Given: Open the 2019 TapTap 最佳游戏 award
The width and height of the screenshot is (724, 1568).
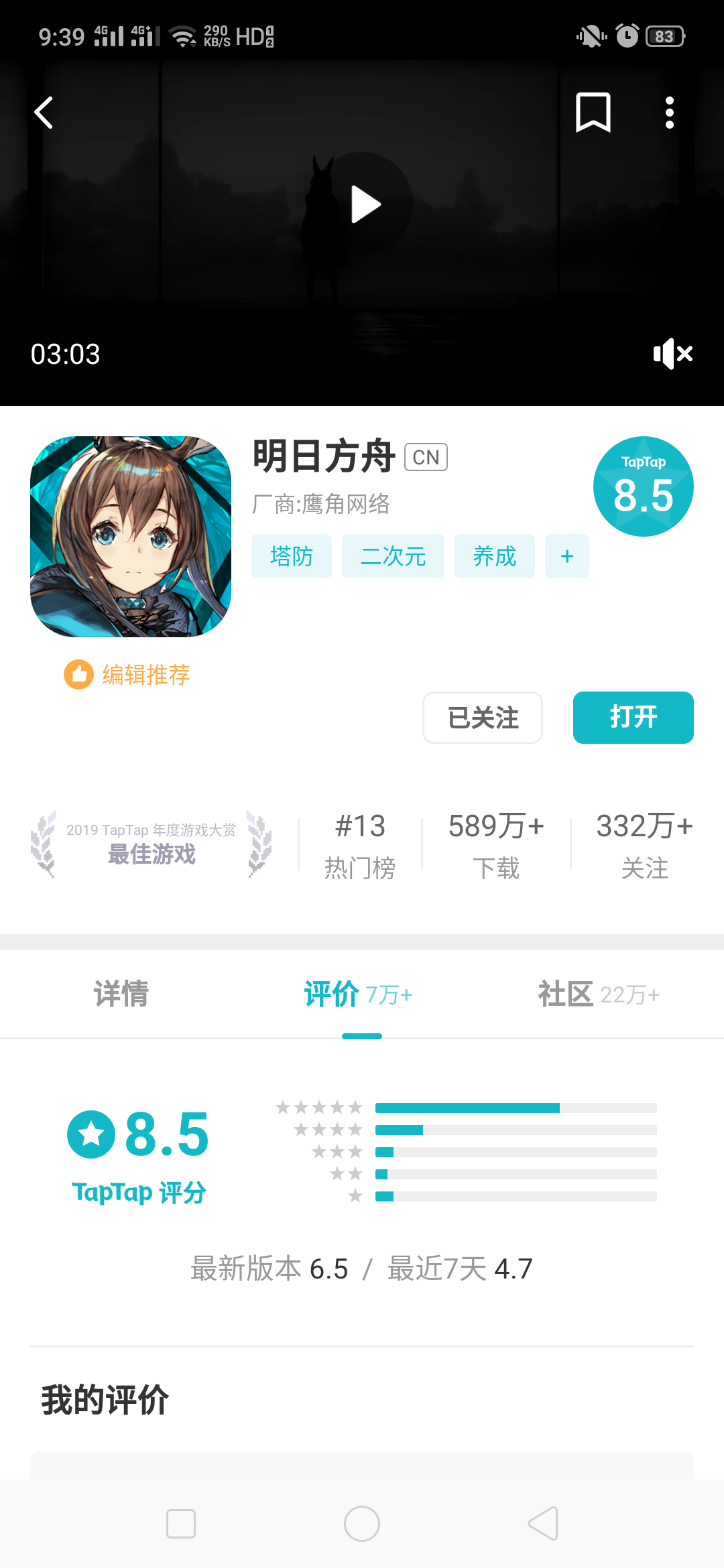Looking at the screenshot, I should 152,844.
